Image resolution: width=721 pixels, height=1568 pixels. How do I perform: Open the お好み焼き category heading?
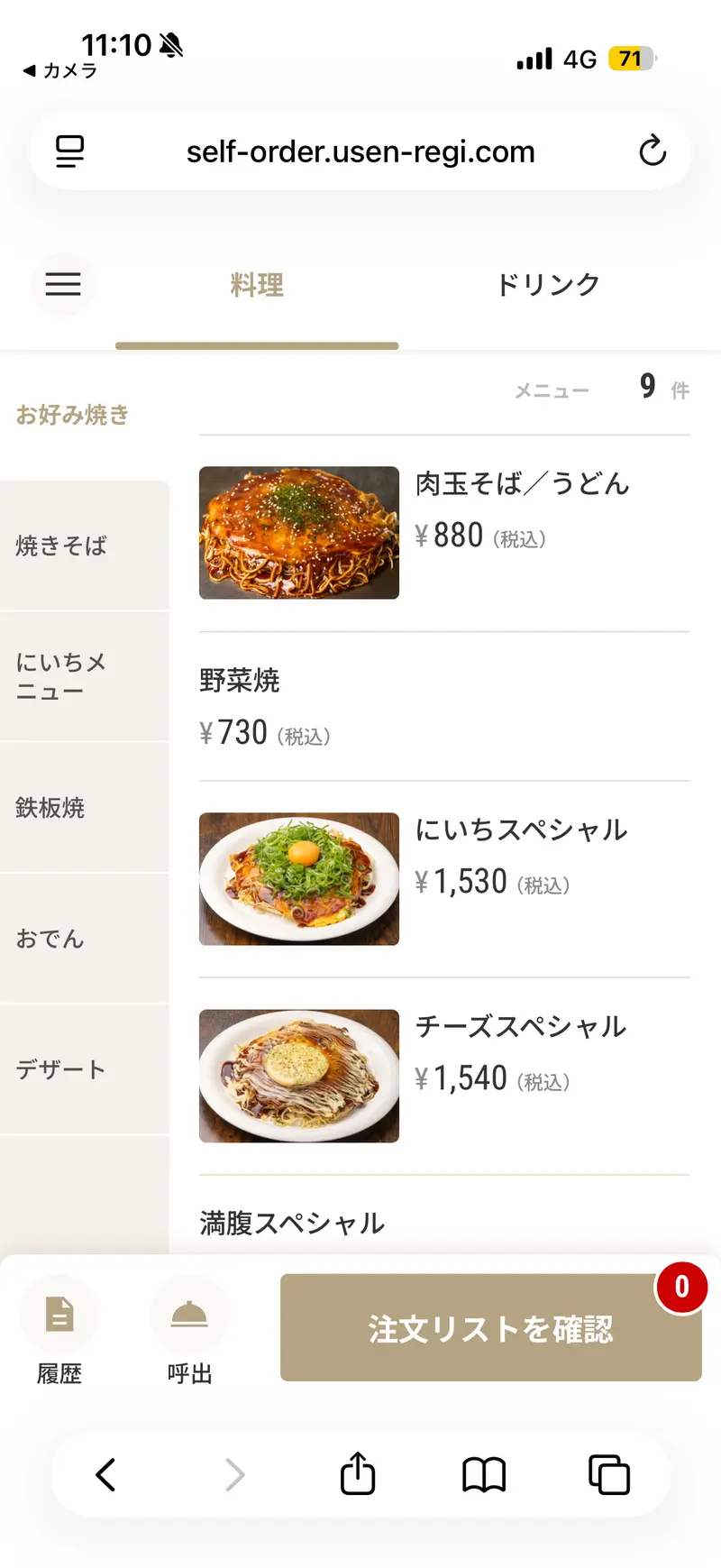click(x=72, y=415)
